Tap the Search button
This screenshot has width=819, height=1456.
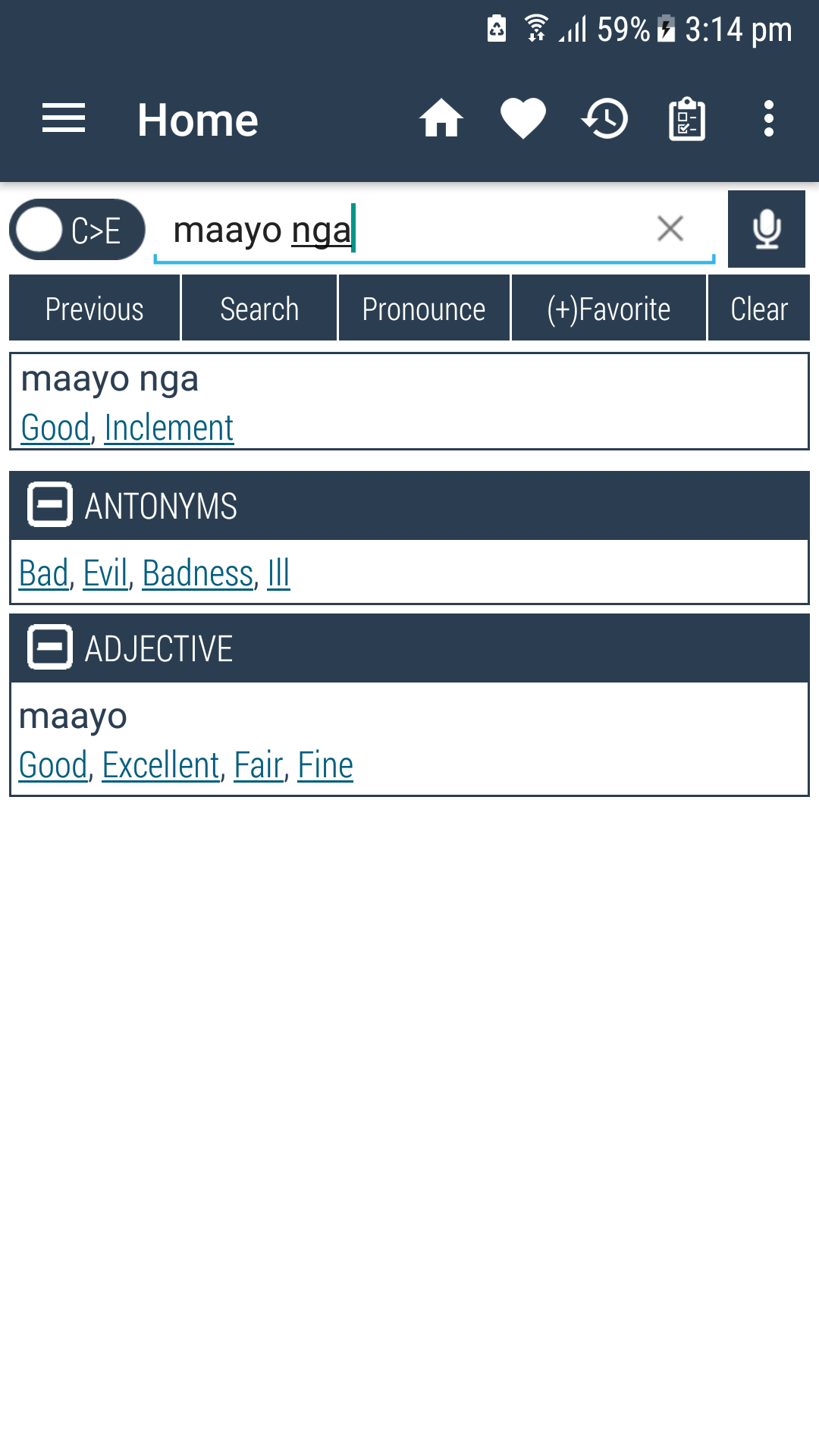point(259,309)
